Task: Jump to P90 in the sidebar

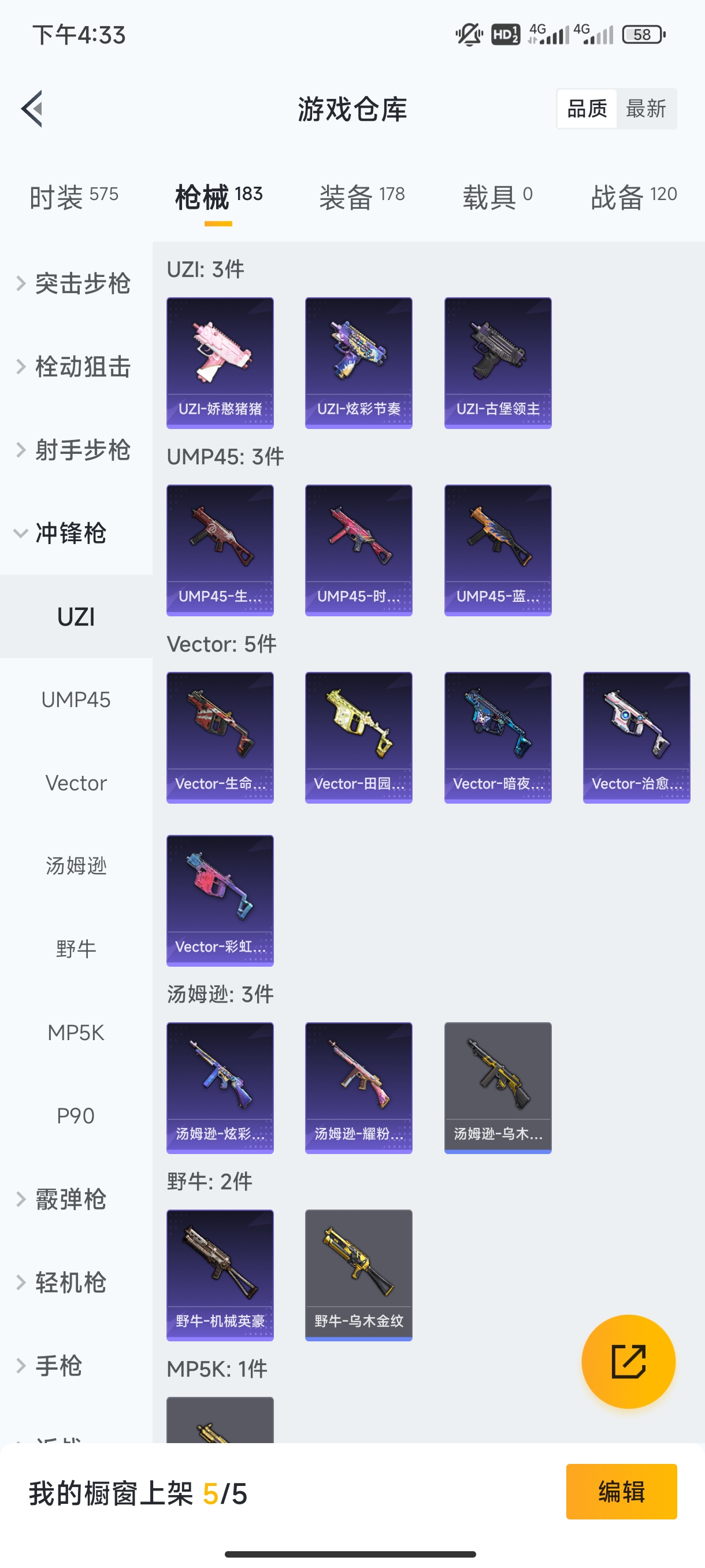Action: point(76,1116)
